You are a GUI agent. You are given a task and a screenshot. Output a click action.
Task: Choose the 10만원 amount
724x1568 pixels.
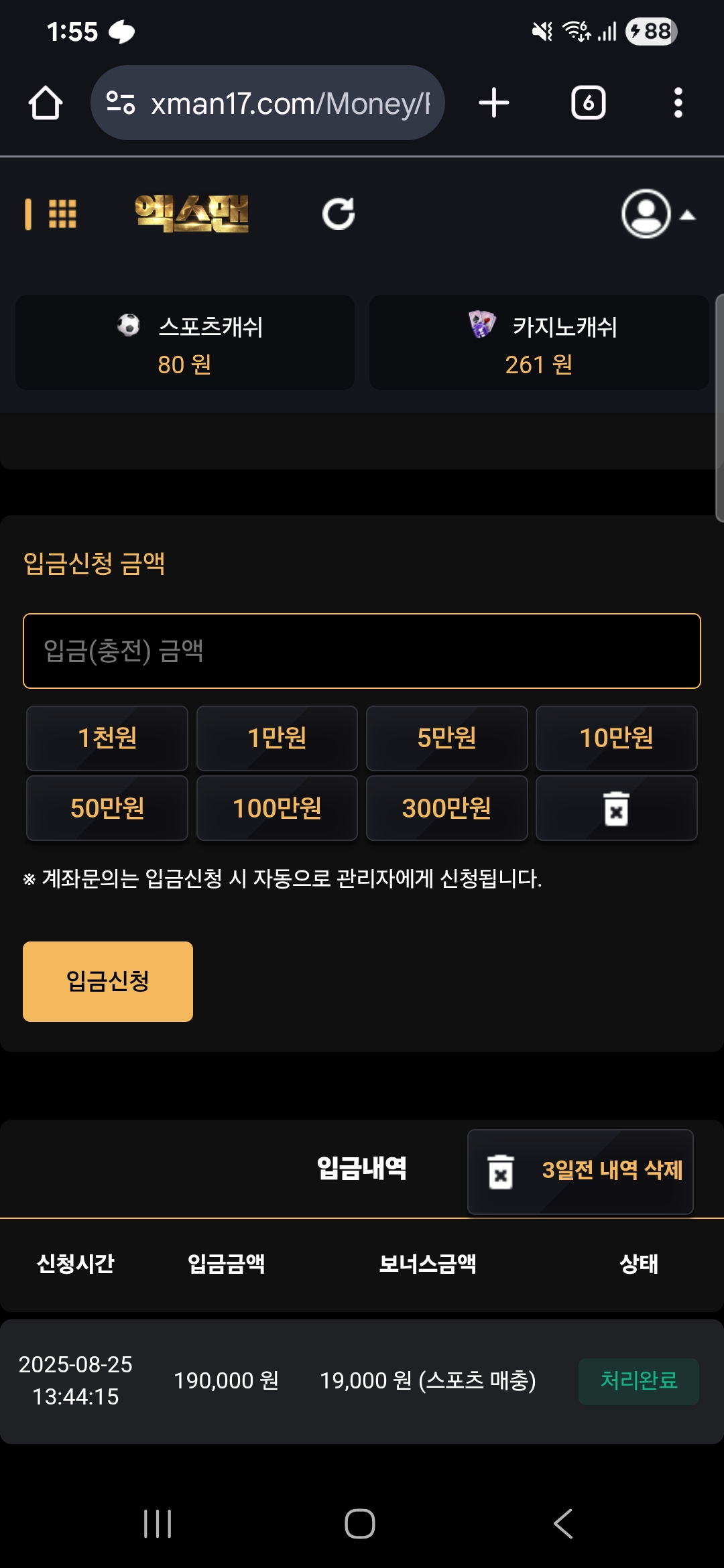click(616, 738)
